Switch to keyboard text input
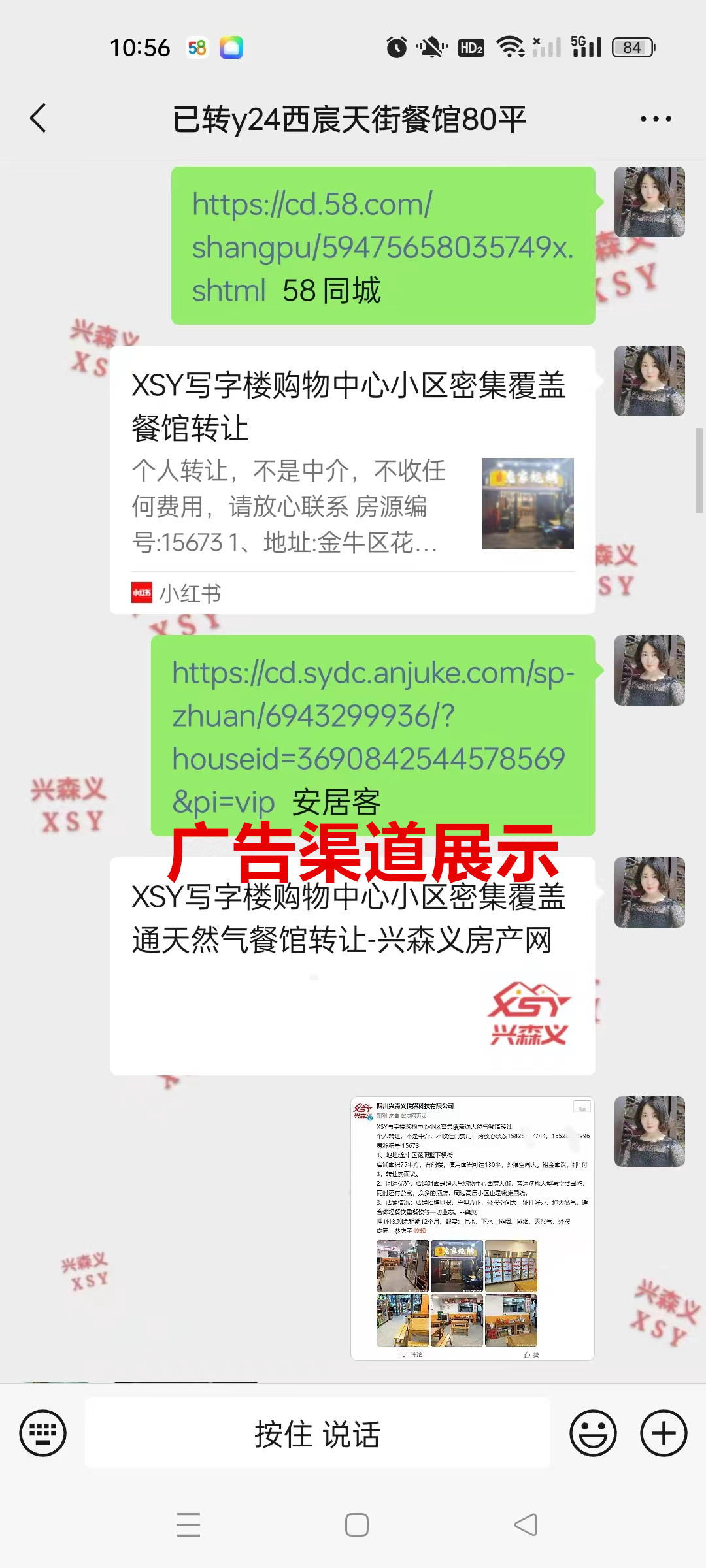 [43, 1433]
